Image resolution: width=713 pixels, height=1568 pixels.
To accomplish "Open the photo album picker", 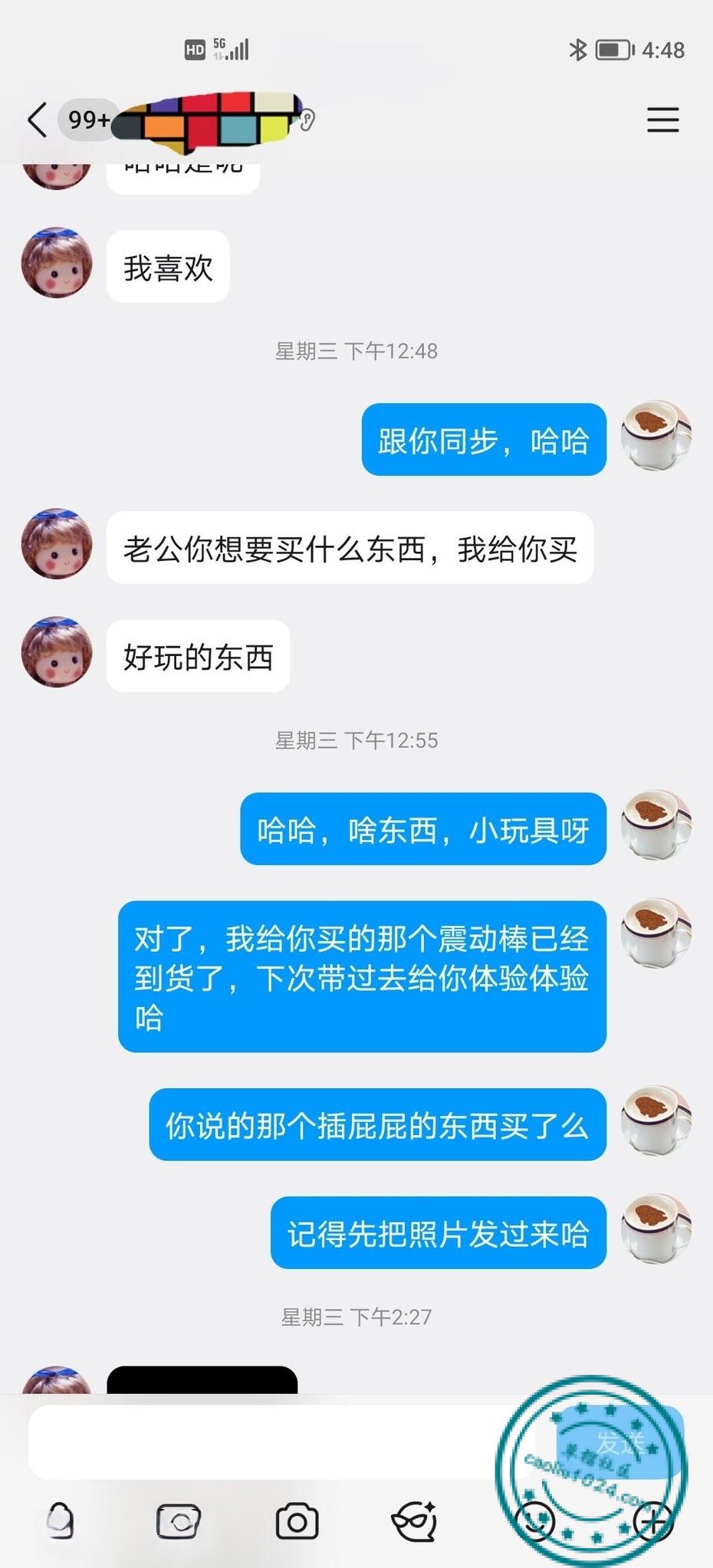I will coord(178,1522).
